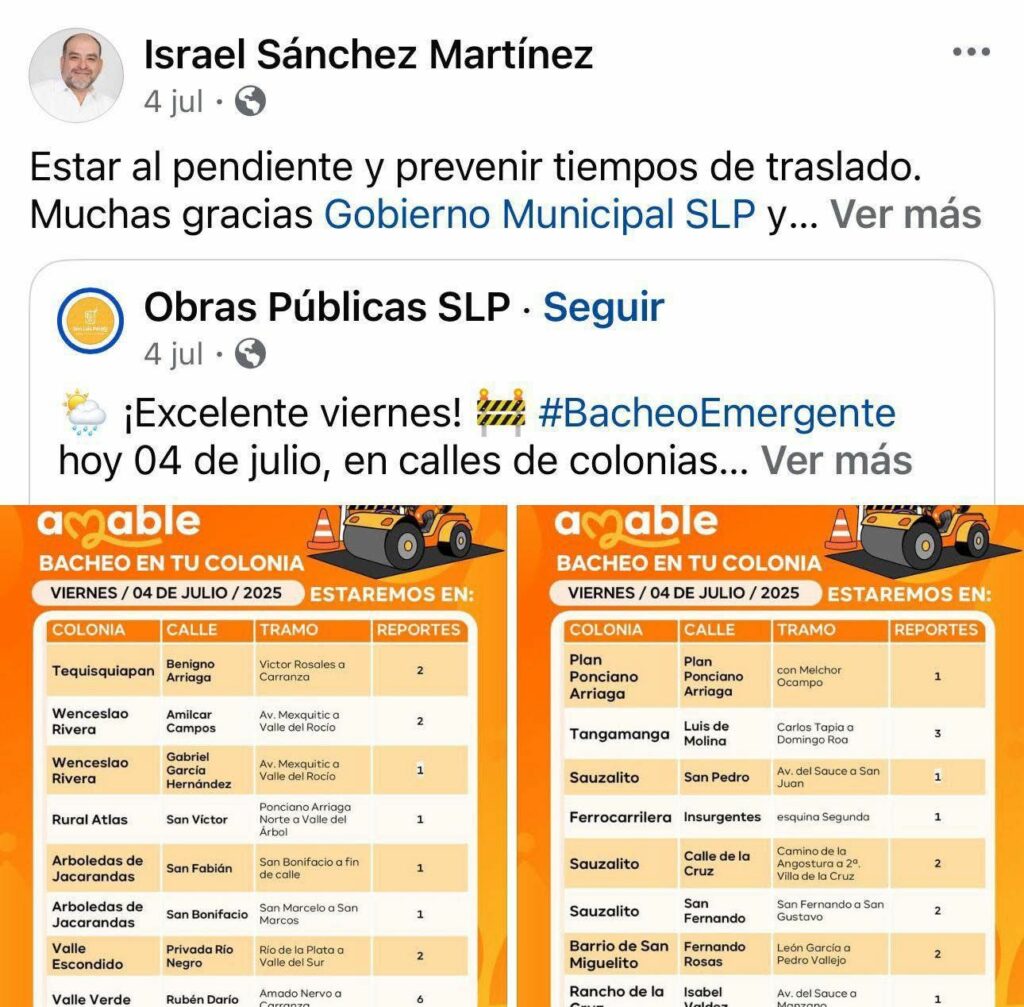Viewport: 1024px width, 1007px height.
Task: Open the Obras Públicas SLP page name
Action: (x=327, y=307)
